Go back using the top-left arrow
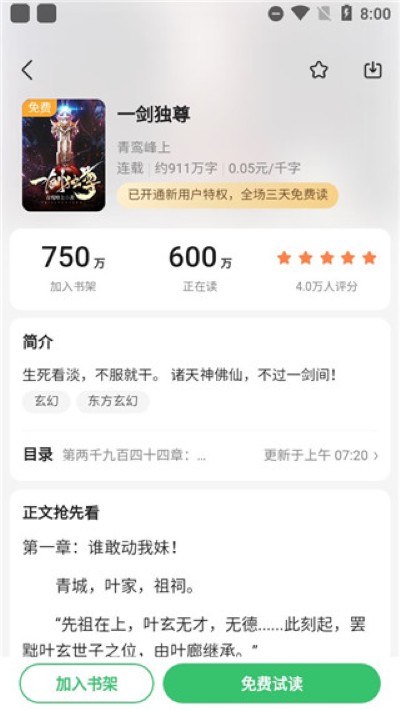 pos(27,70)
